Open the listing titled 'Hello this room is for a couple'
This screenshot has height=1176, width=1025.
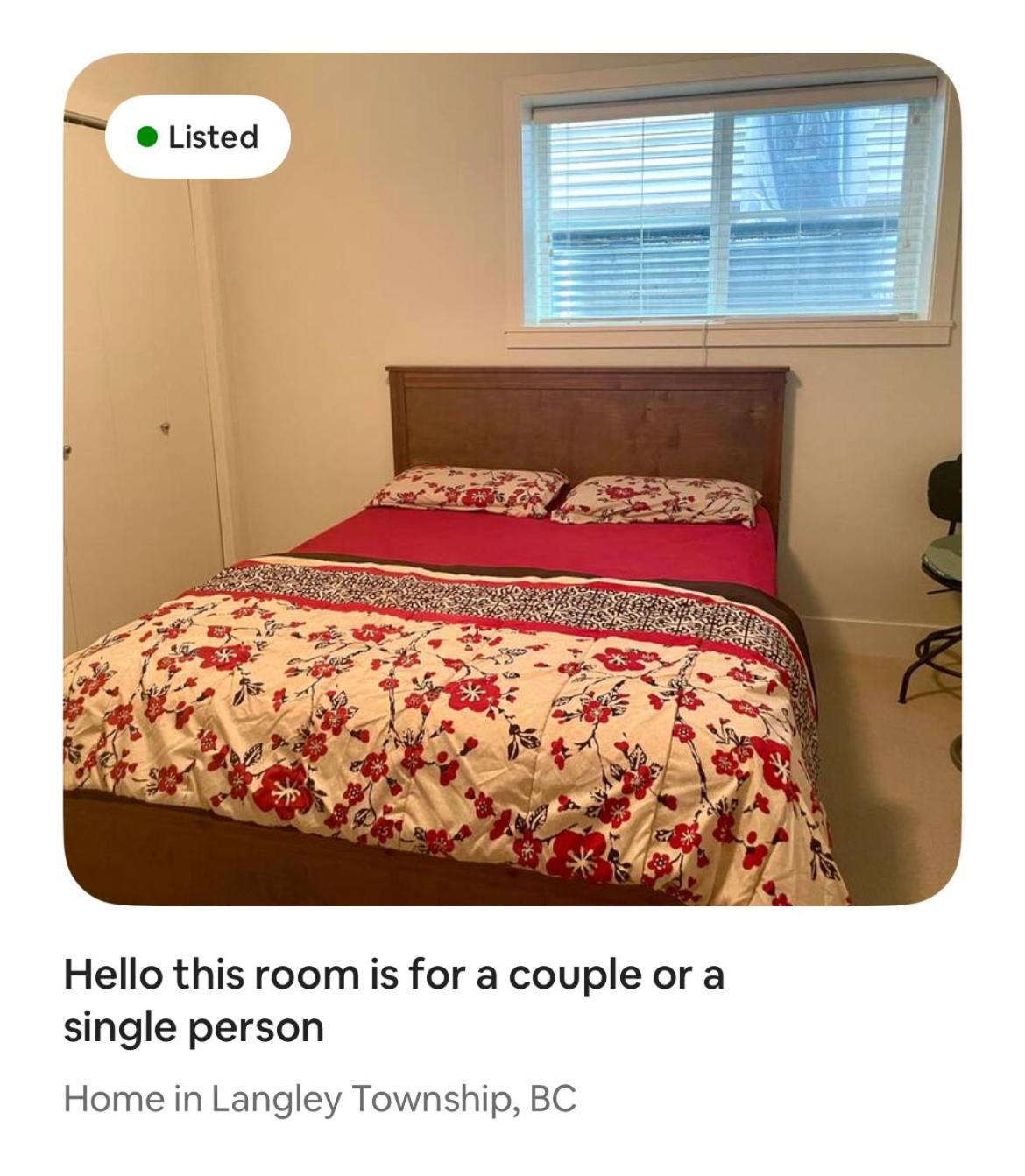[392, 972]
